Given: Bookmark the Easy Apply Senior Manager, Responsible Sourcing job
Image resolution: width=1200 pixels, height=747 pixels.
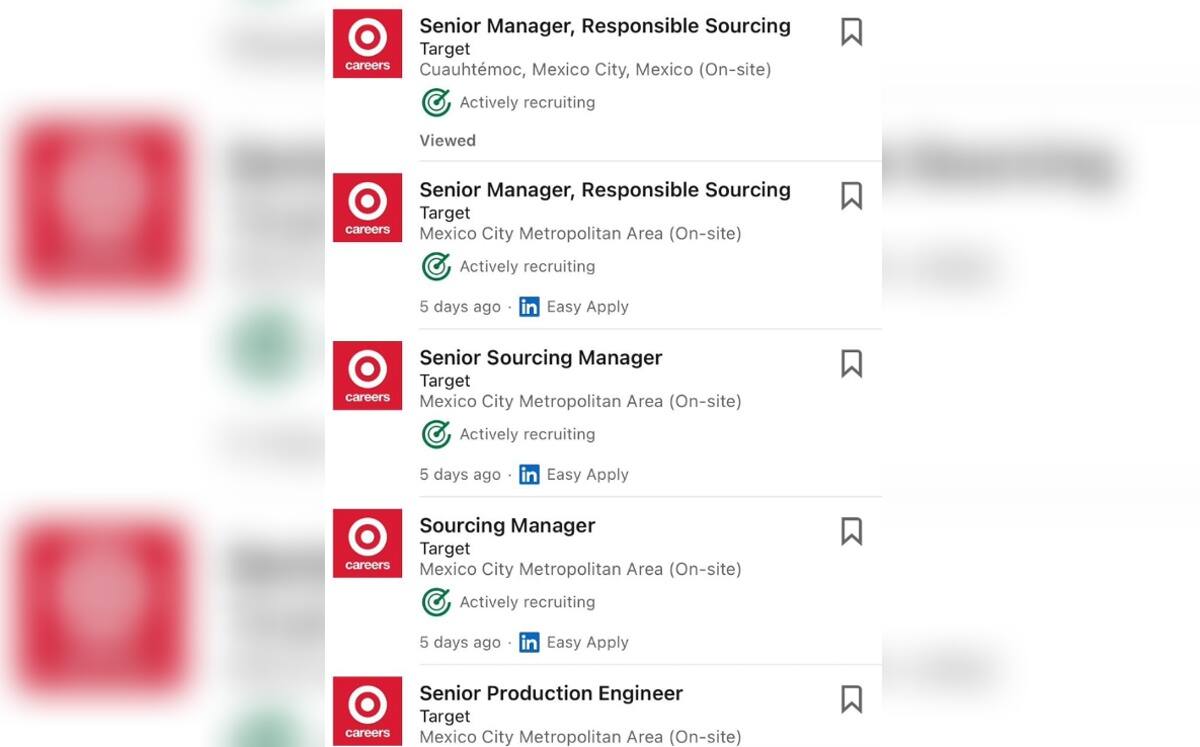Looking at the screenshot, I should coord(851,196).
